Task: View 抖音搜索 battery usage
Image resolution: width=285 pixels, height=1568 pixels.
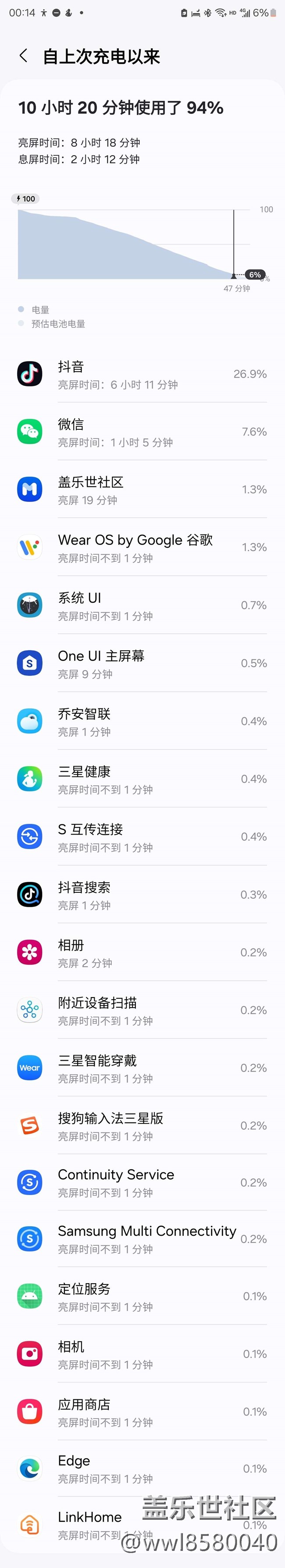Action: (142, 895)
